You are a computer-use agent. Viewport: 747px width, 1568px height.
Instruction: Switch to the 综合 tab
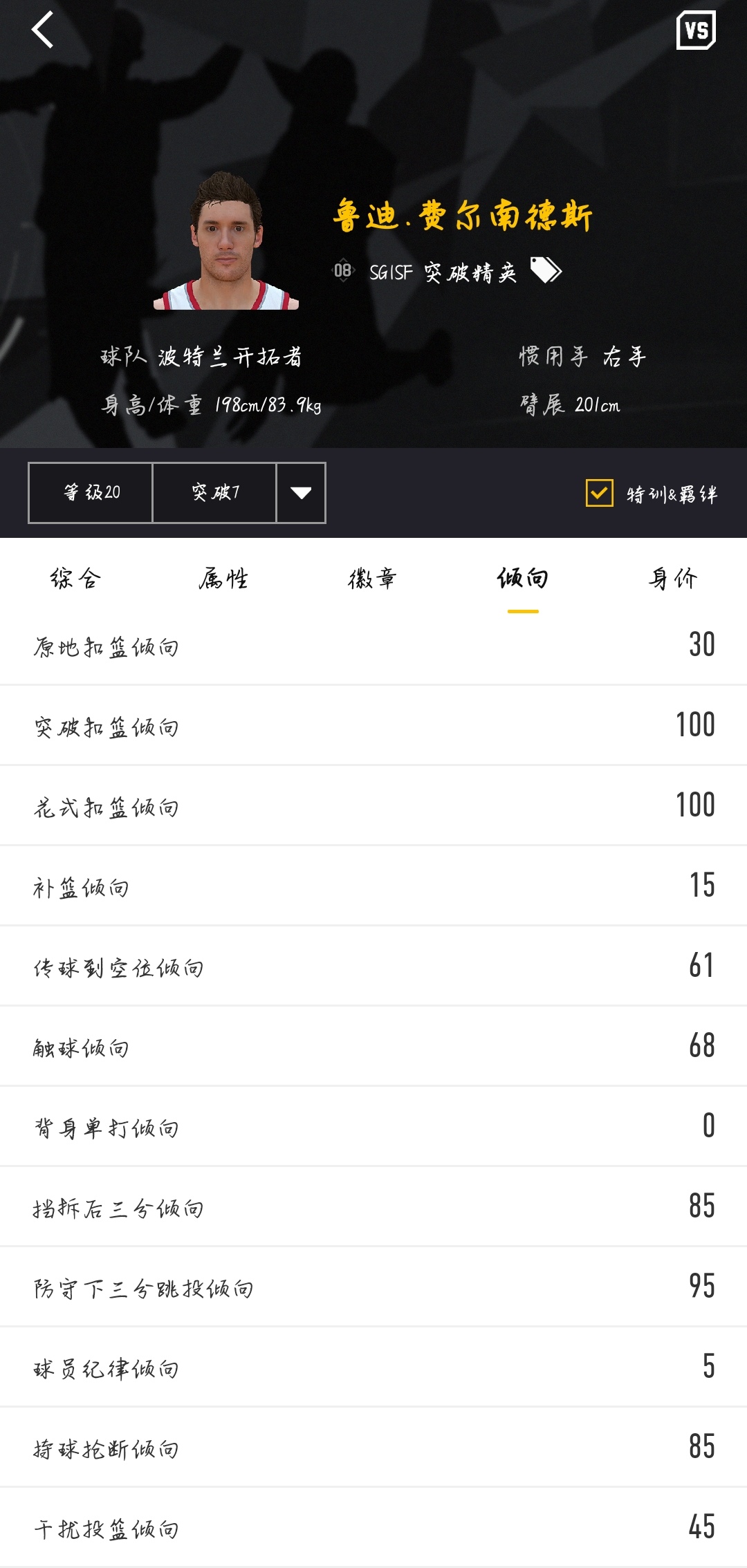point(75,578)
